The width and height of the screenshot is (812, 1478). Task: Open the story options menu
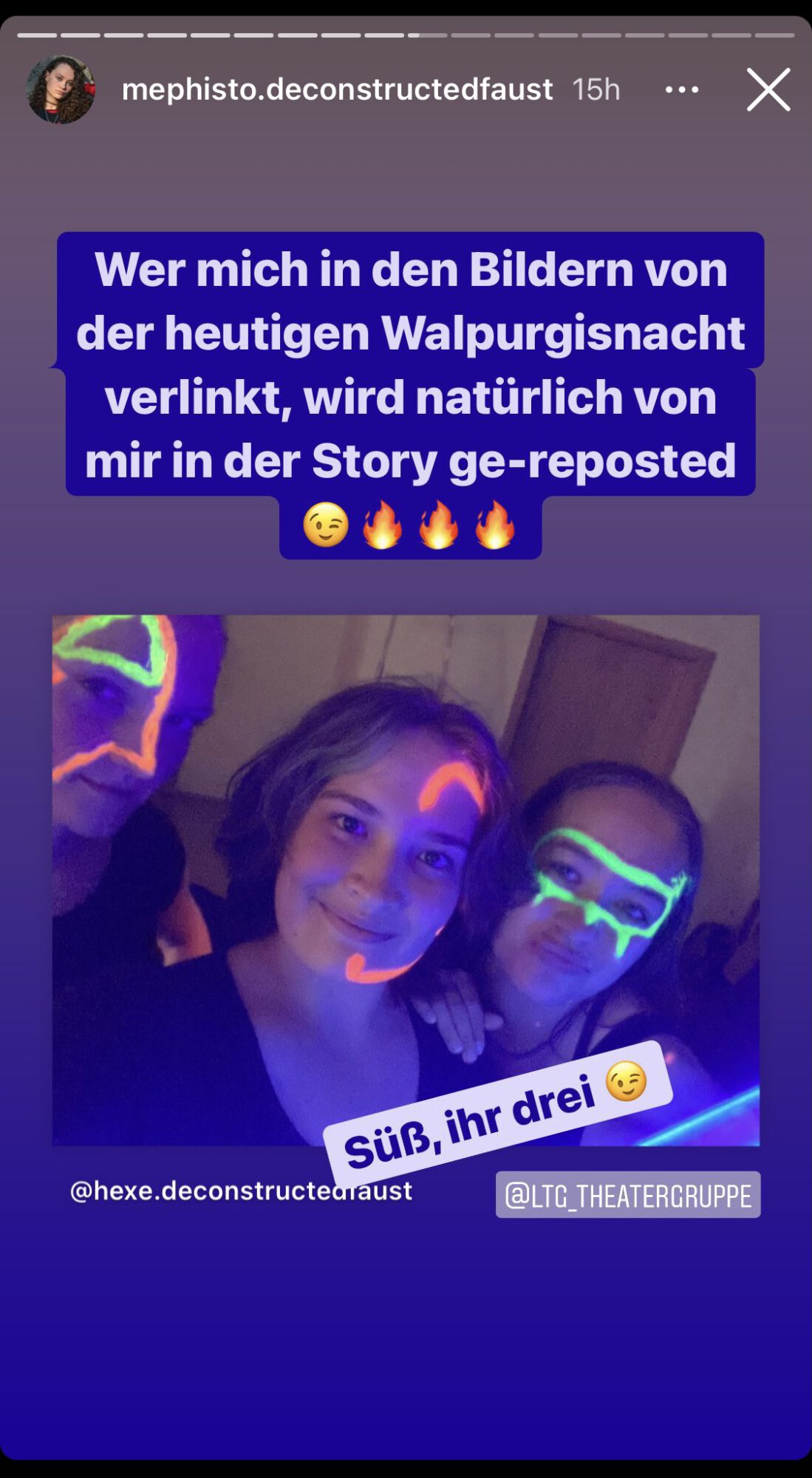681,89
